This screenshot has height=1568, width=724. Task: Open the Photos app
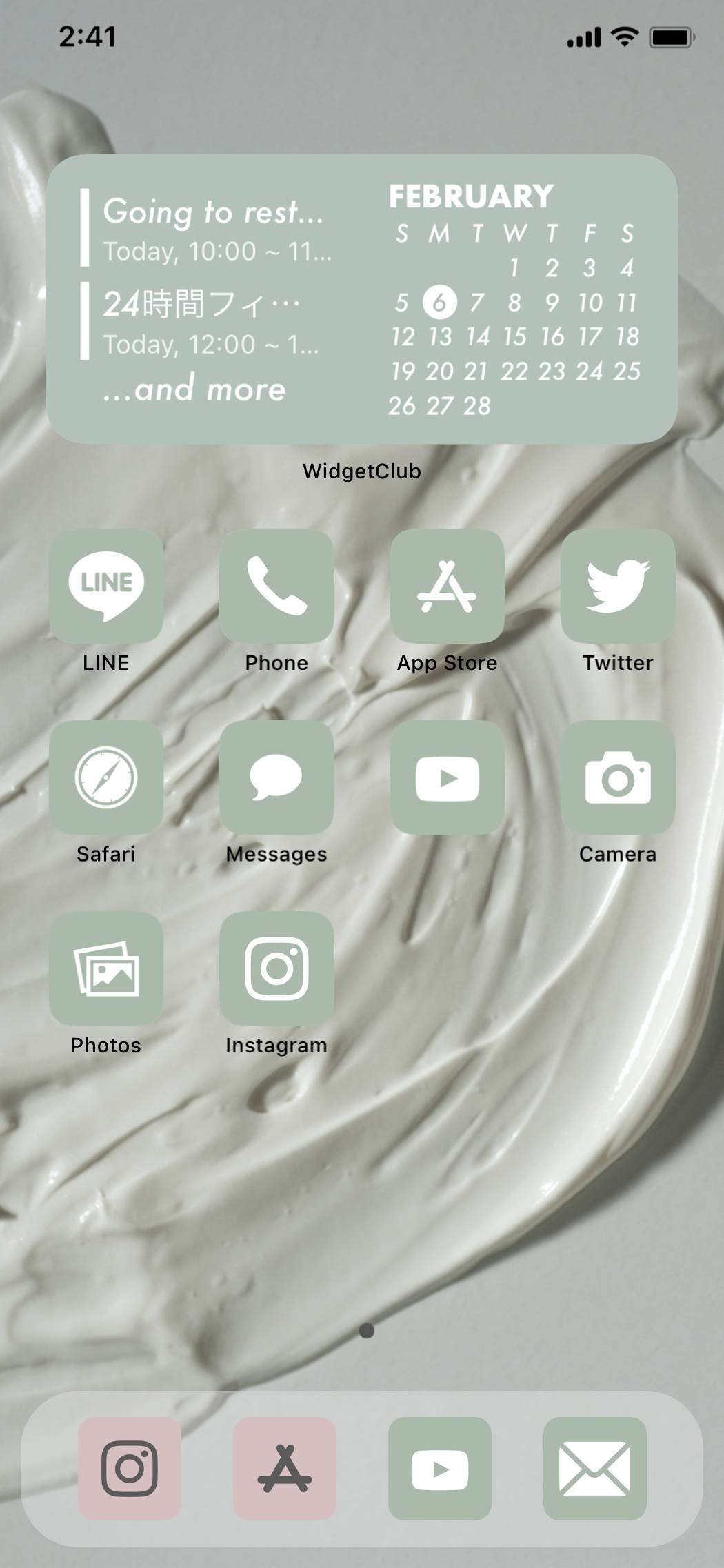[106, 968]
